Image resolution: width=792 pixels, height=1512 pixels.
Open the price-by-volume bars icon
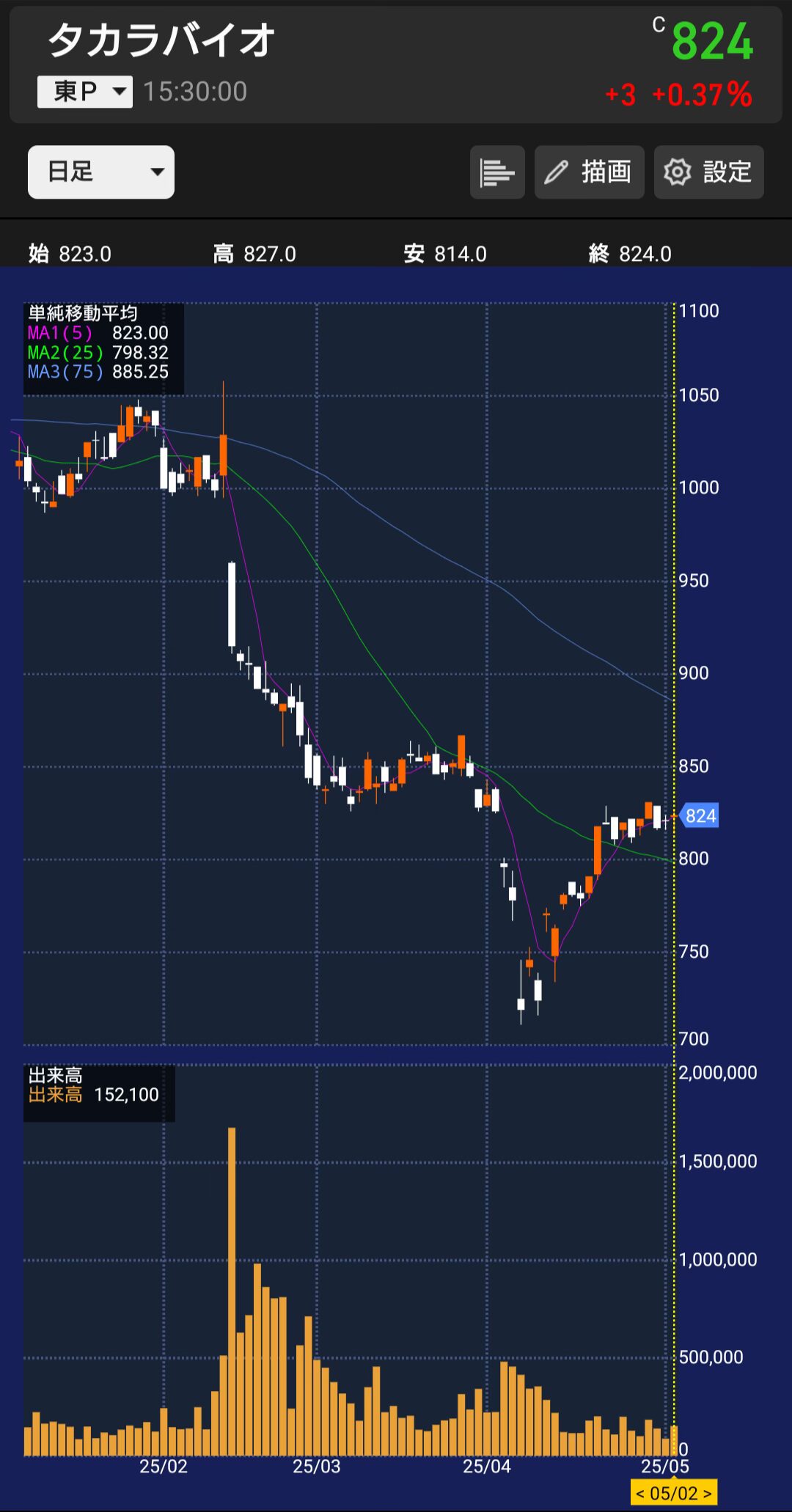click(497, 172)
